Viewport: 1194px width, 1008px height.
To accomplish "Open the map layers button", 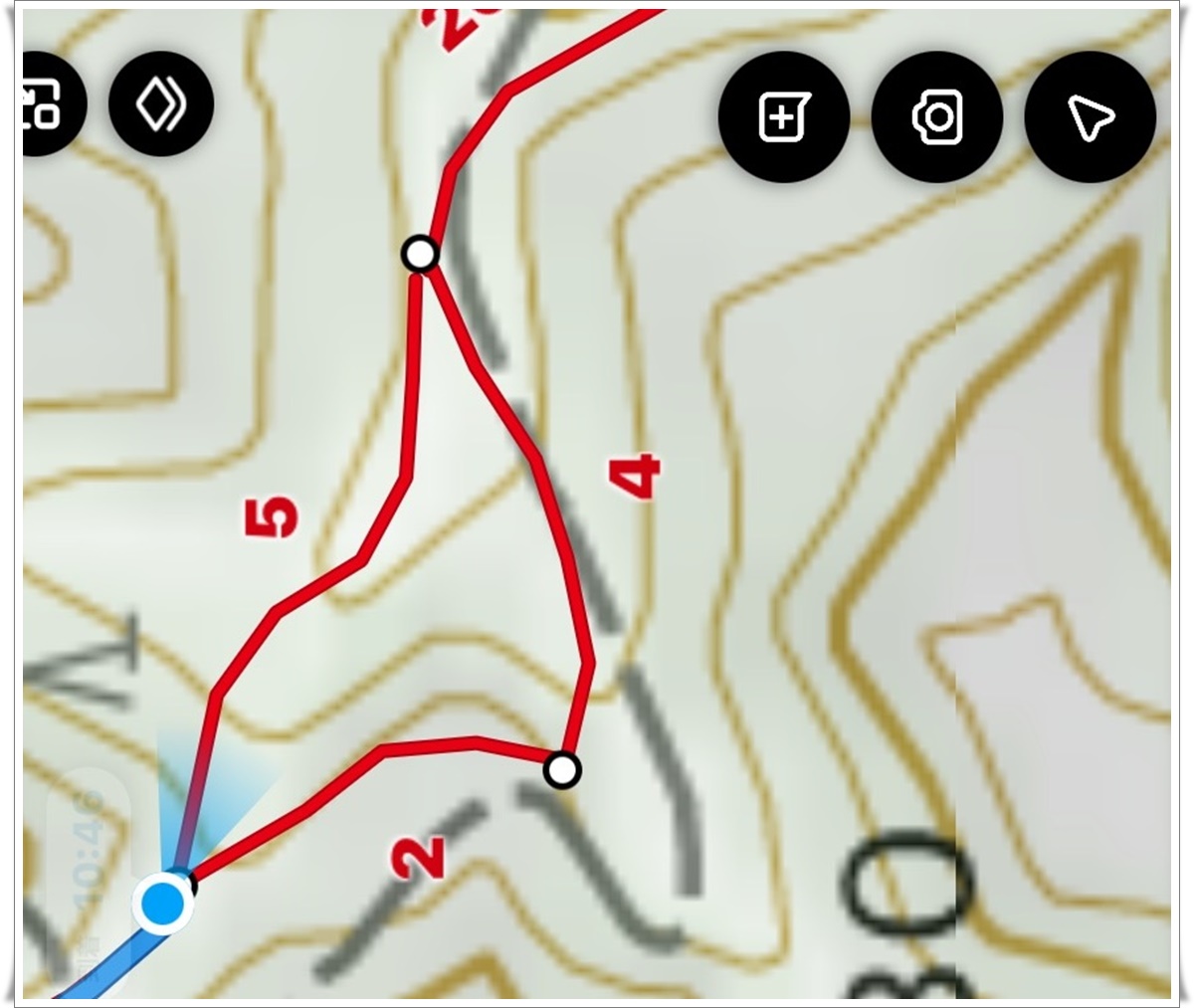I will pyautogui.click(x=161, y=103).
